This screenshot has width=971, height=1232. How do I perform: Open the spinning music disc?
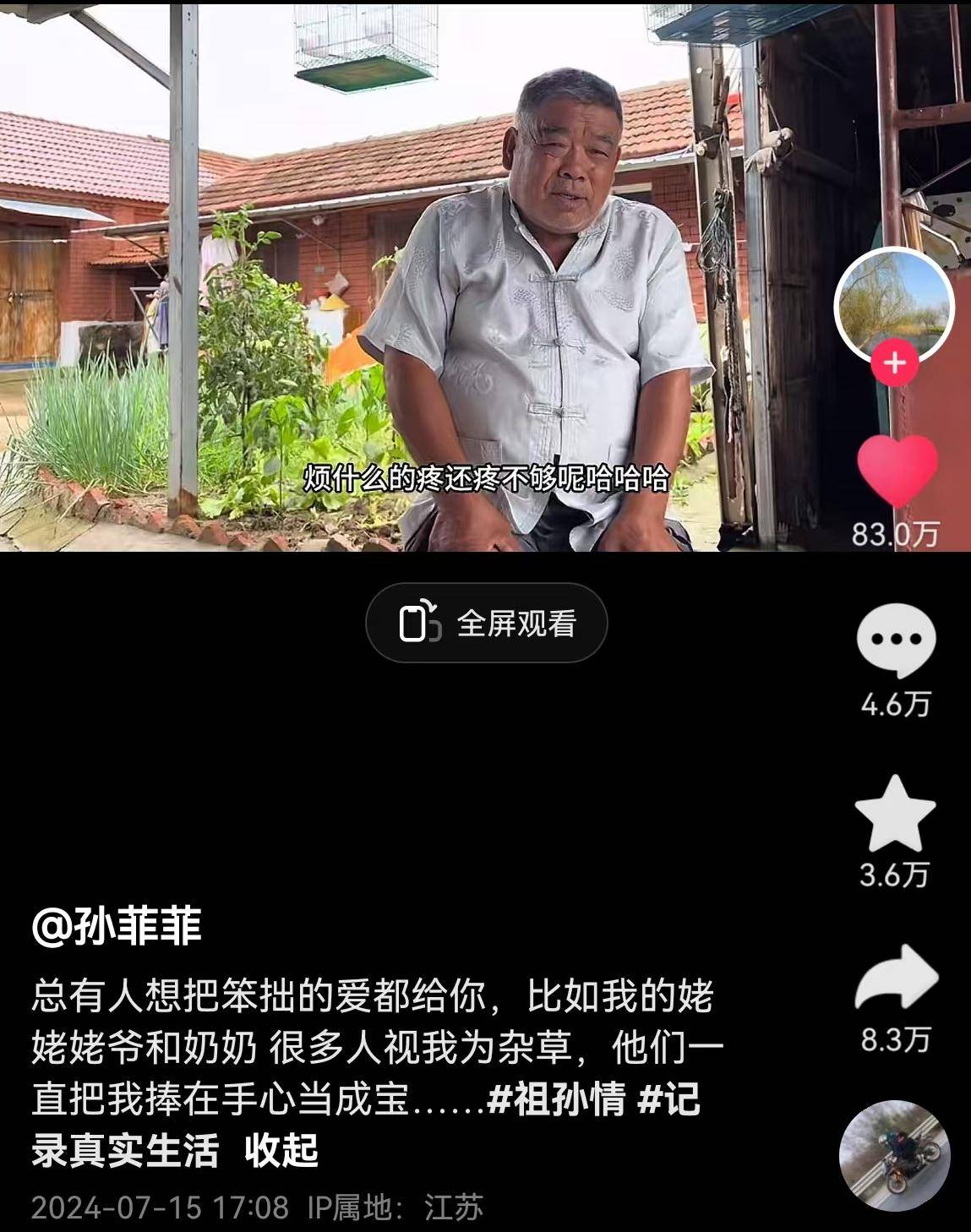click(x=894, y=1156)
